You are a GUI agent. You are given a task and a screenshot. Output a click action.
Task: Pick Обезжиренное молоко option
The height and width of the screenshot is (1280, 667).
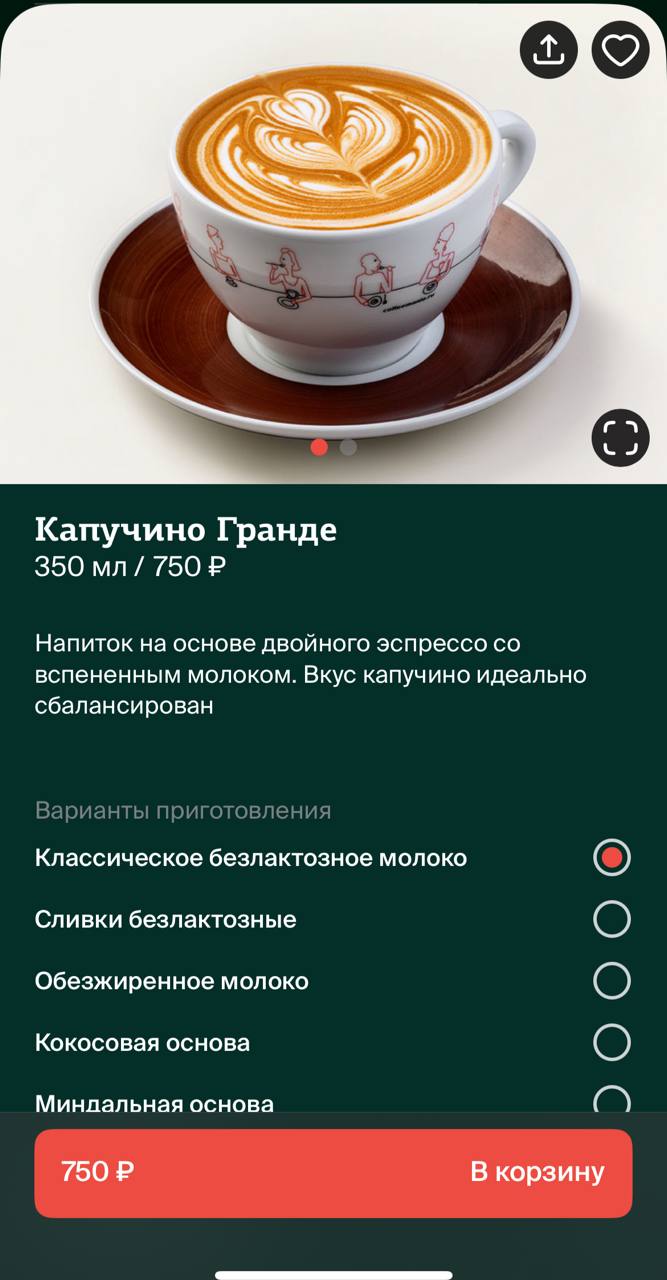tap(333, 981)
